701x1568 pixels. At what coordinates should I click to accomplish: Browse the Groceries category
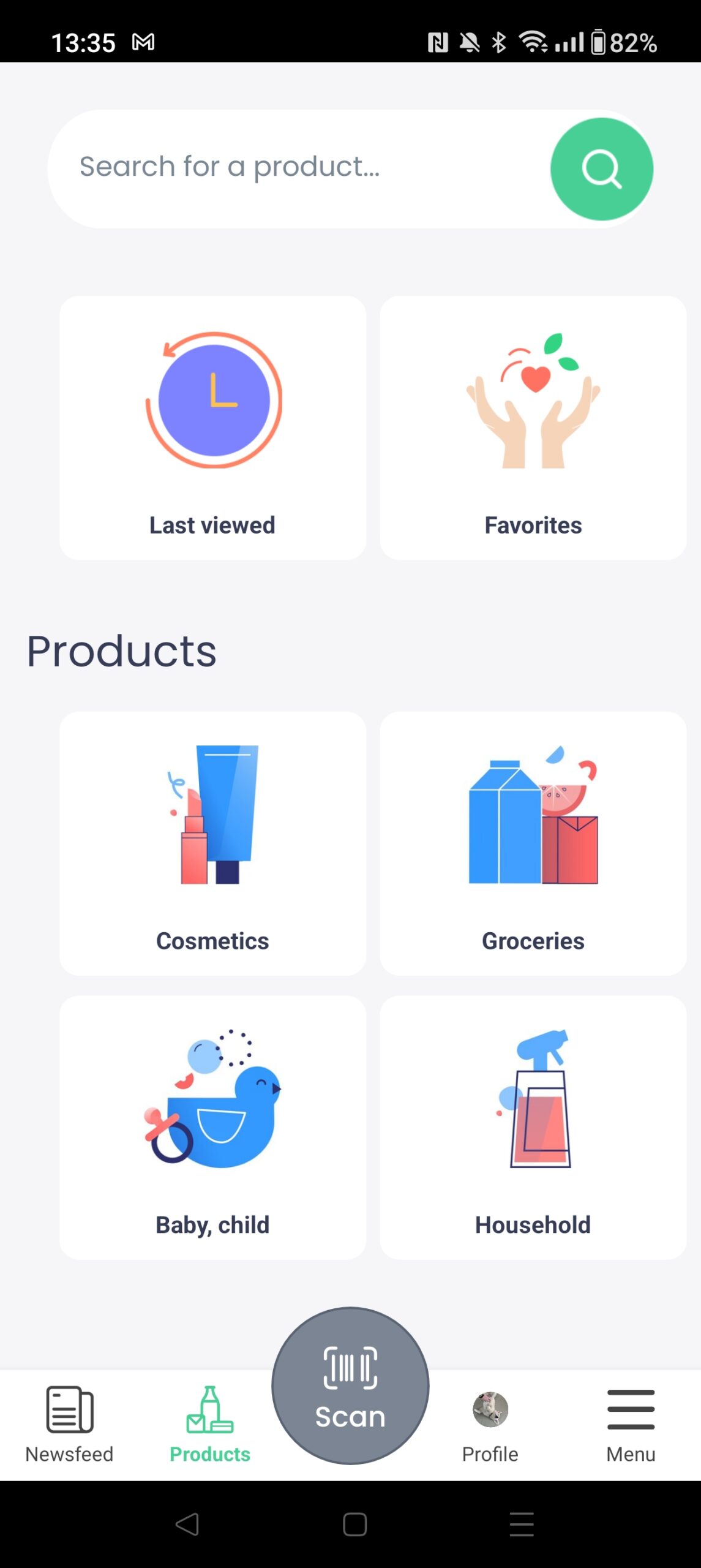533,843
